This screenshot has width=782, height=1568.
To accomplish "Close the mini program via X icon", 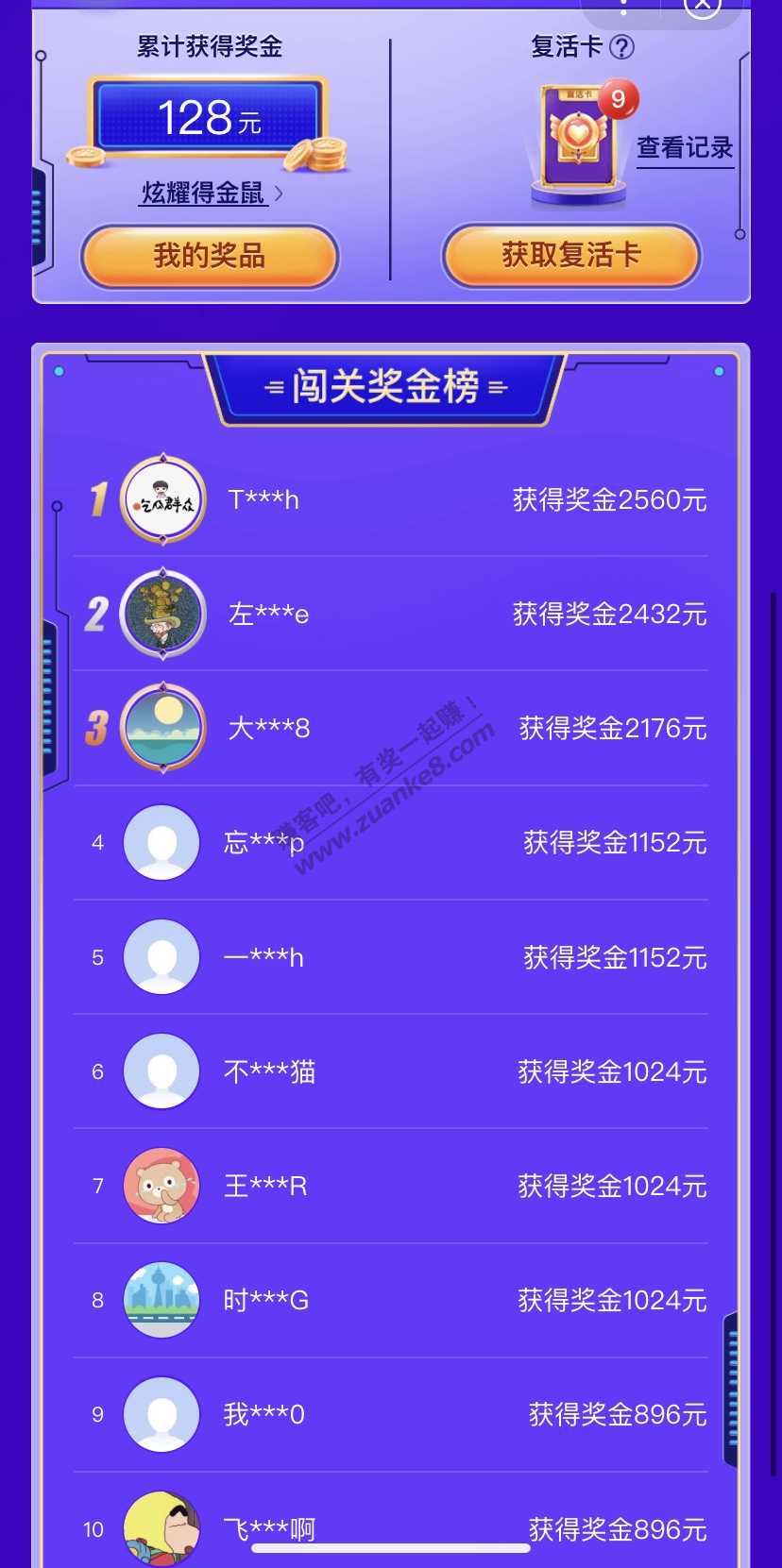I will (702, 7).
